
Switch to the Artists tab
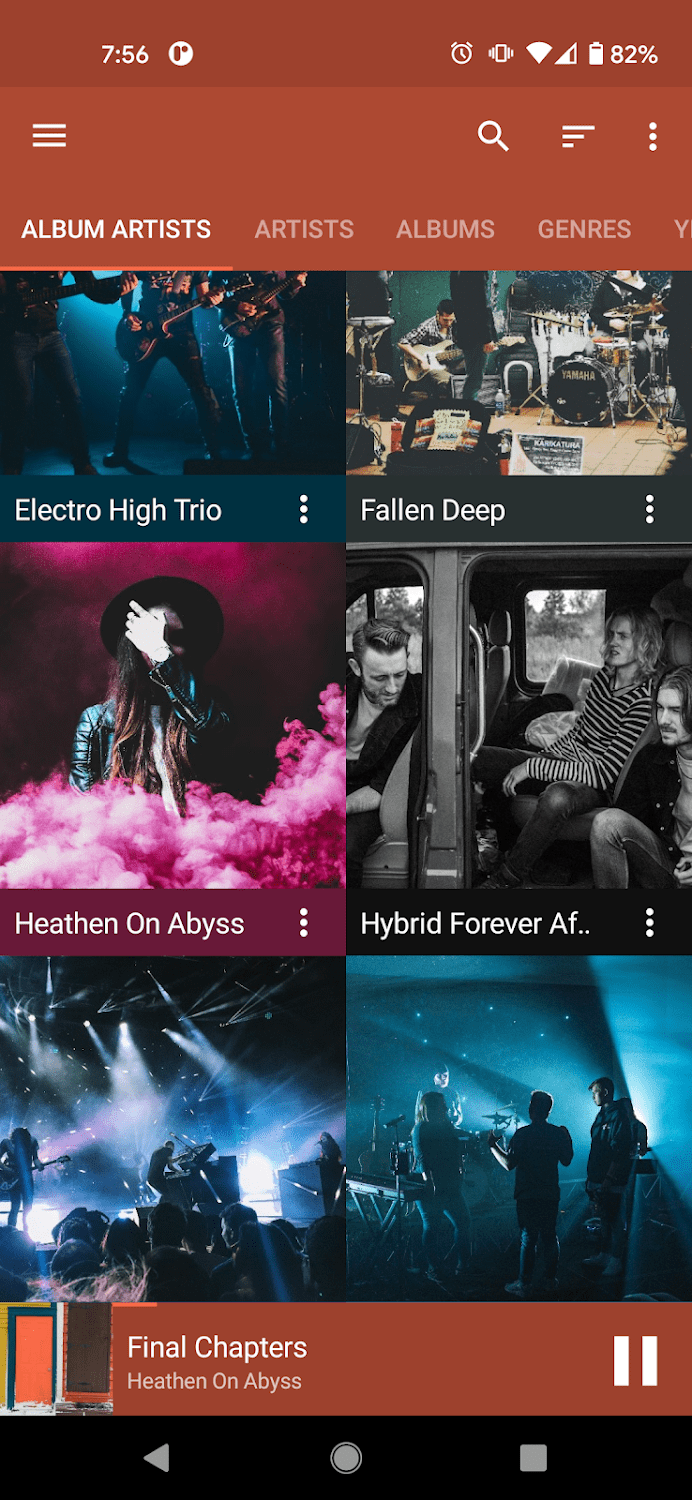point(304,229)
